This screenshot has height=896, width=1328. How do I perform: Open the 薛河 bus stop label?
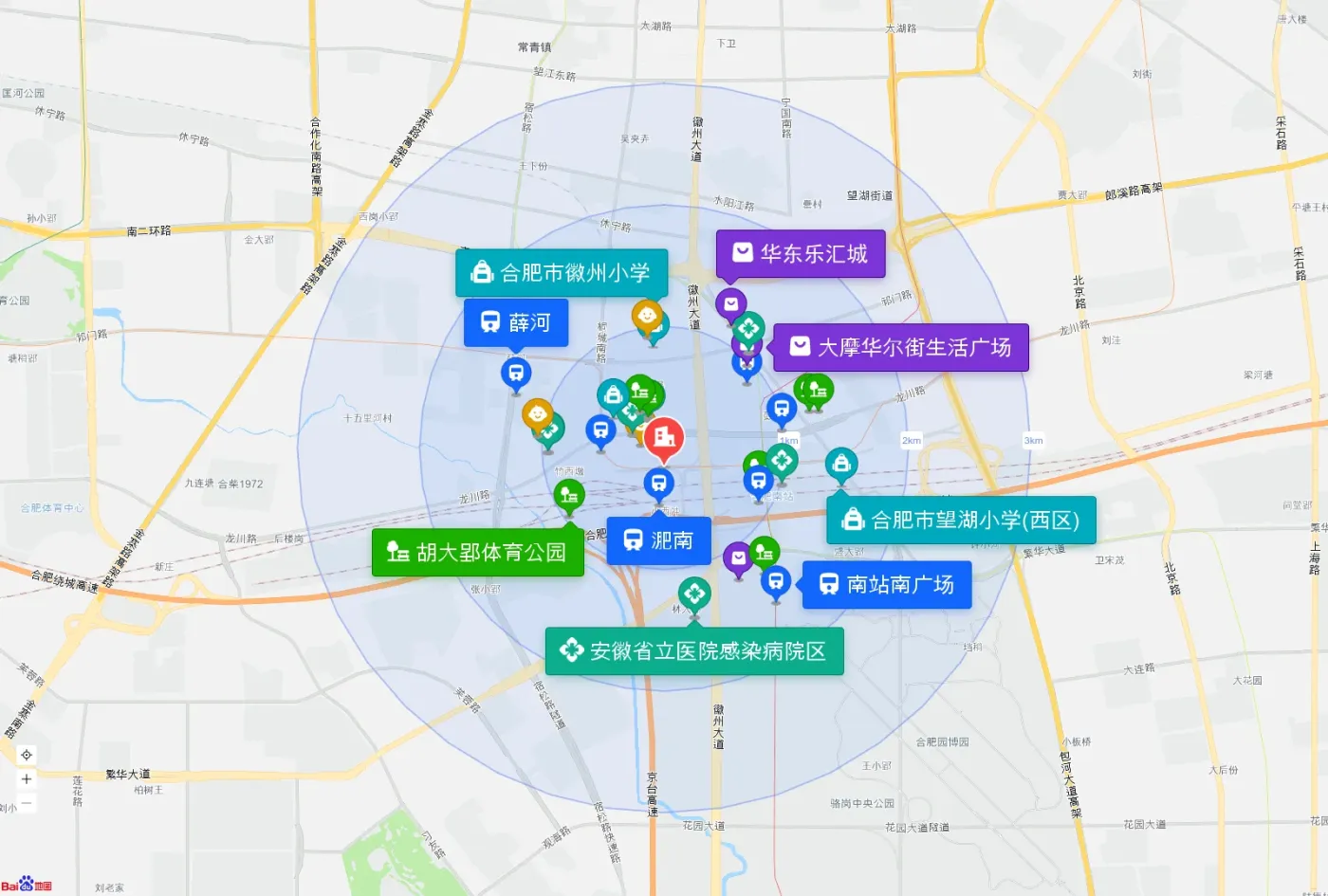click(x=516, y=322)
